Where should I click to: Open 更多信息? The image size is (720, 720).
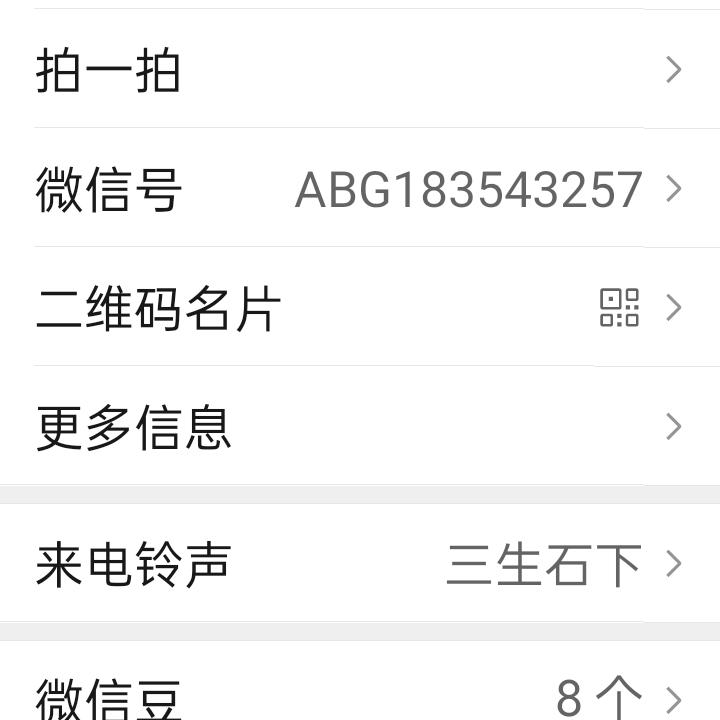[x=360, y=427]
